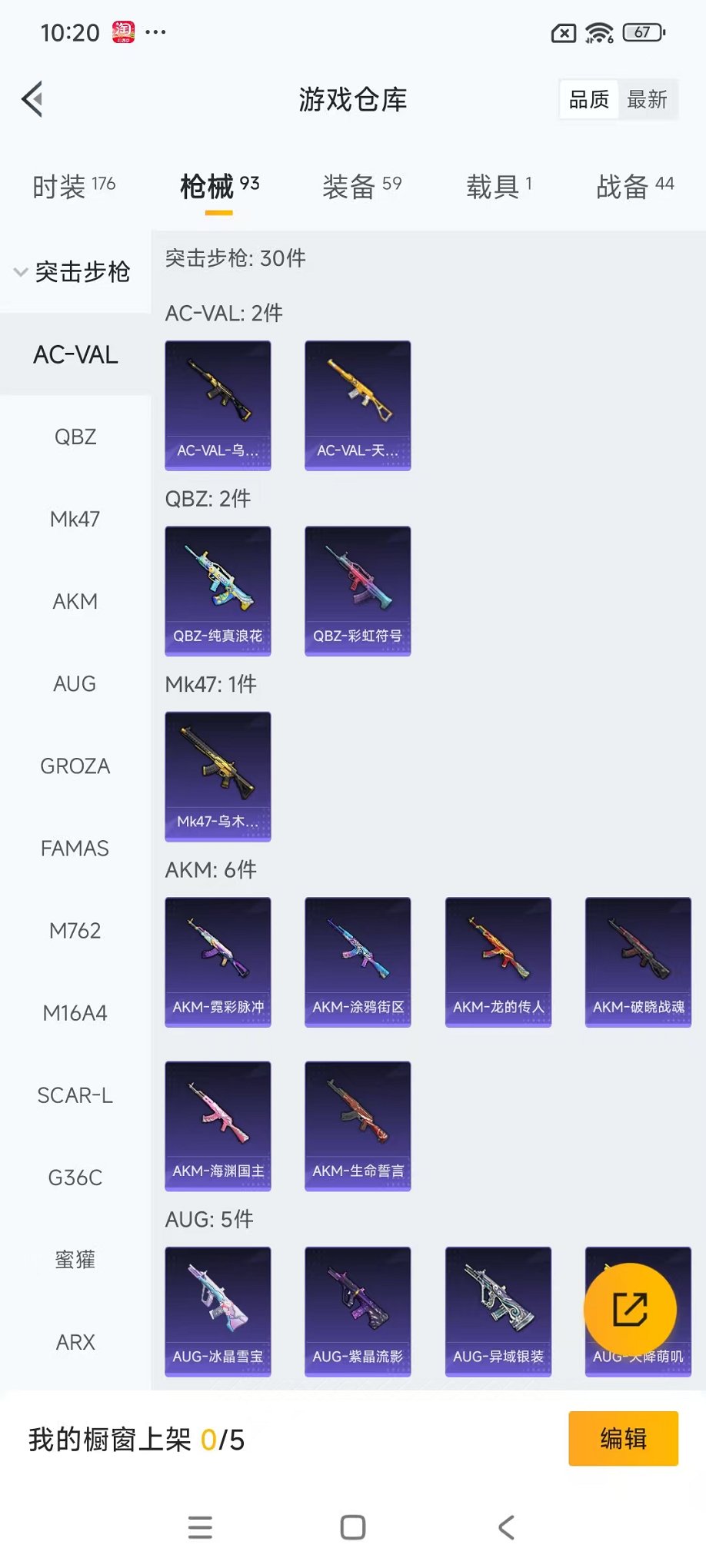Switch to the 战备 tab
This screenshot has width=706, height=1568.
[634, 186]
